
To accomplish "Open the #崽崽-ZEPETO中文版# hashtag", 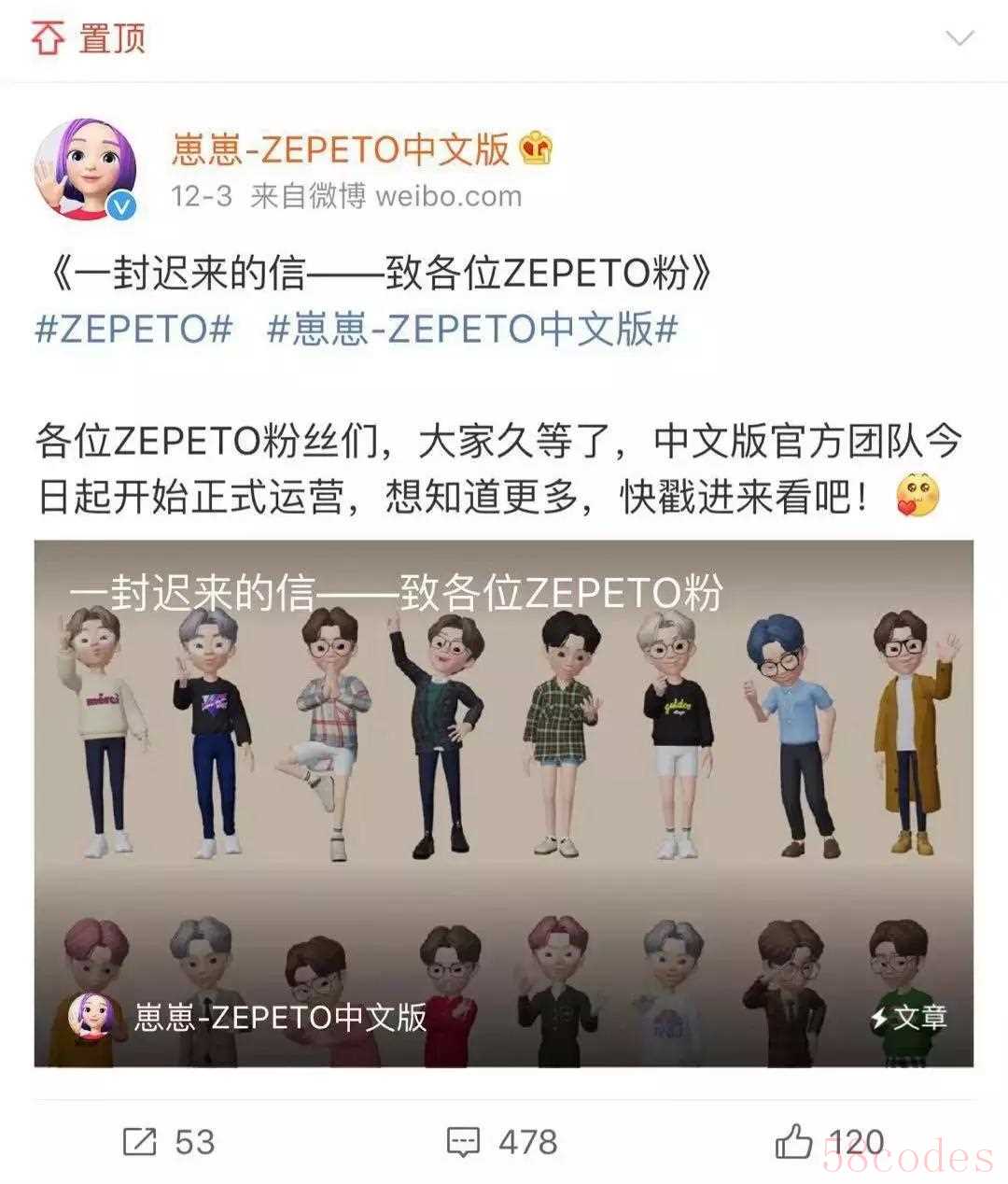I will point(471,330).
